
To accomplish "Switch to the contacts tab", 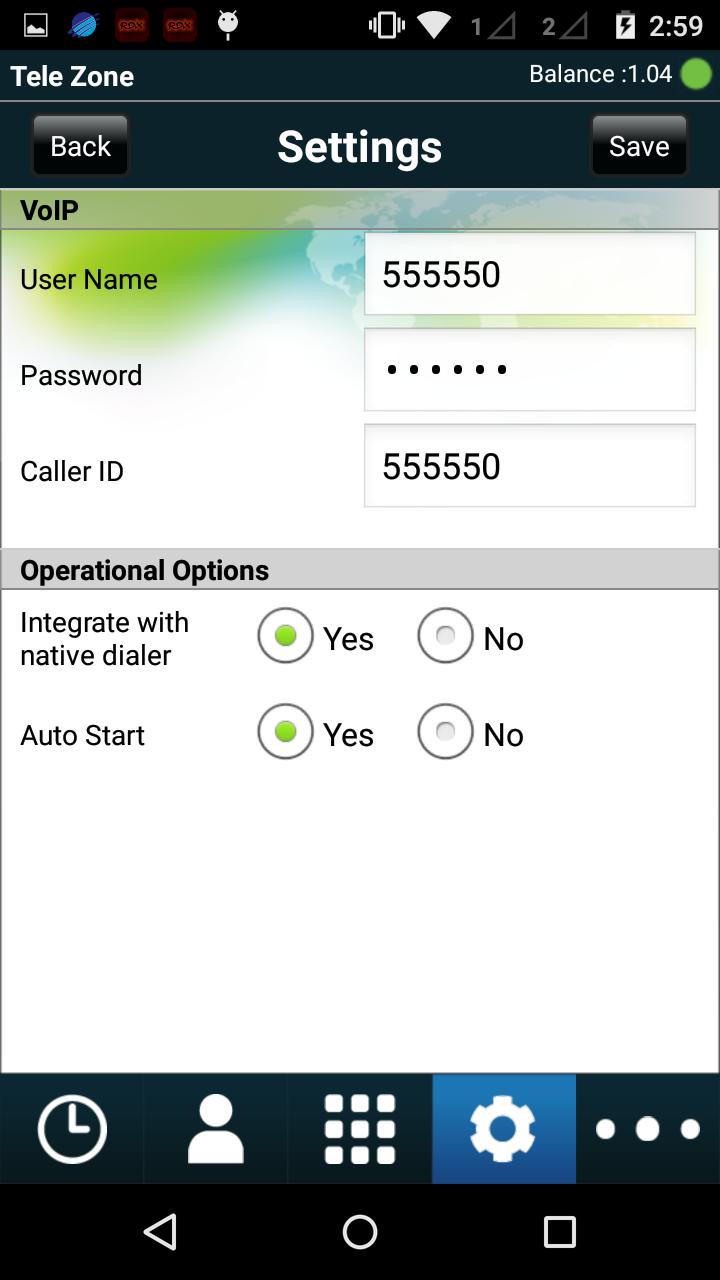I will [x=216, y=1129].
